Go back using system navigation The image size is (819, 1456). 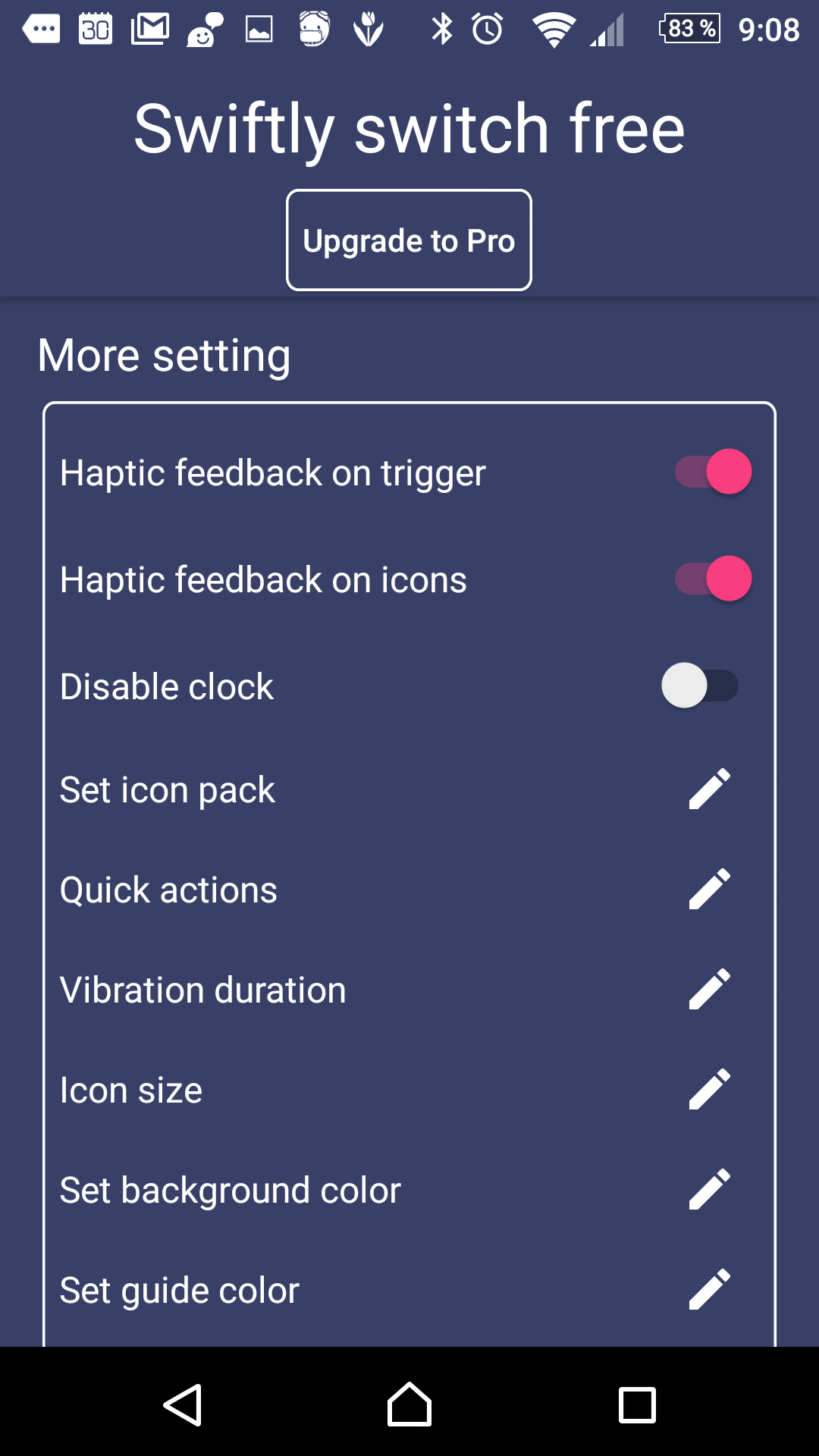[x=183, y=1405]
